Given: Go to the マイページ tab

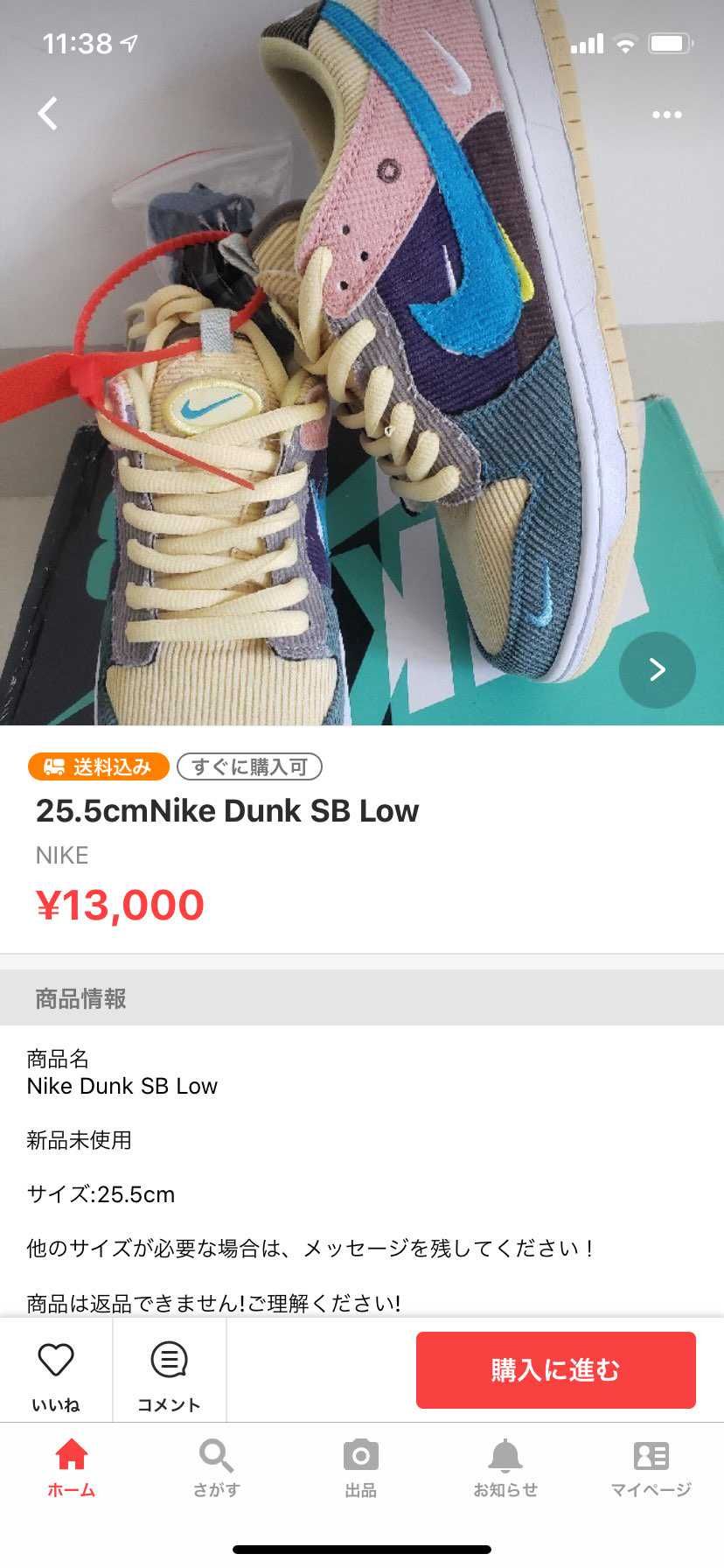Looking at the screenshot, I should (651, 1468).
